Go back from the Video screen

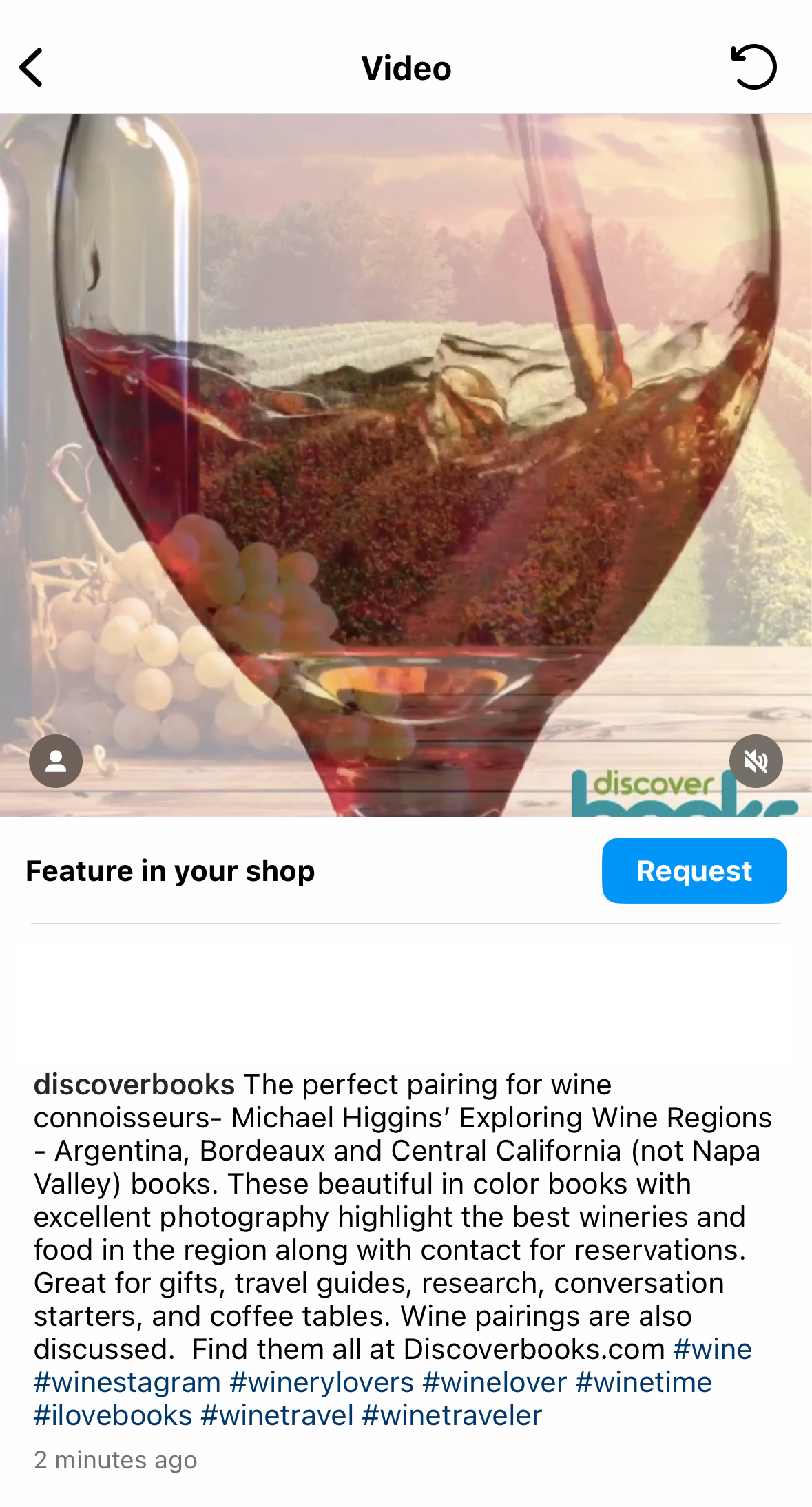(x=32, y=67)
